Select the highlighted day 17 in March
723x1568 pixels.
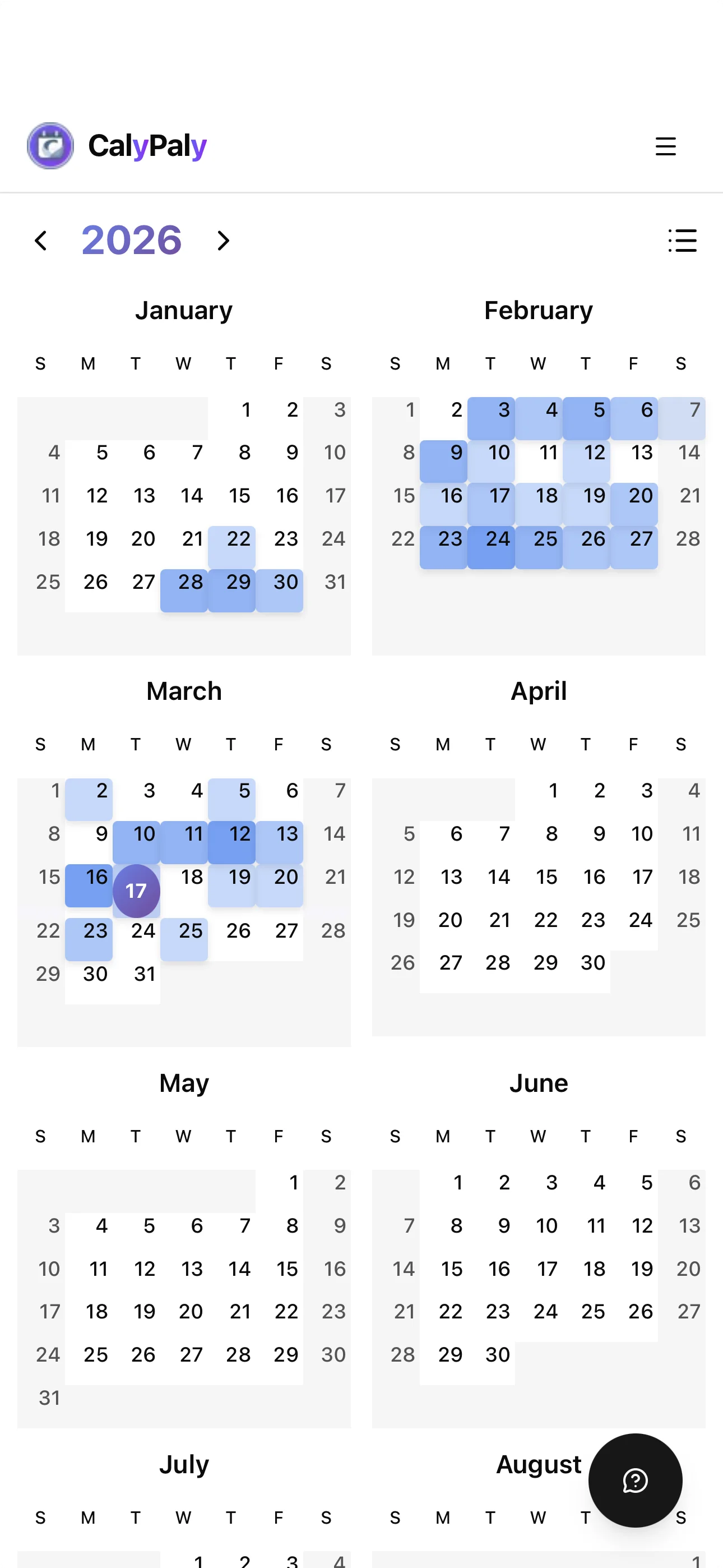click(136, 891)
